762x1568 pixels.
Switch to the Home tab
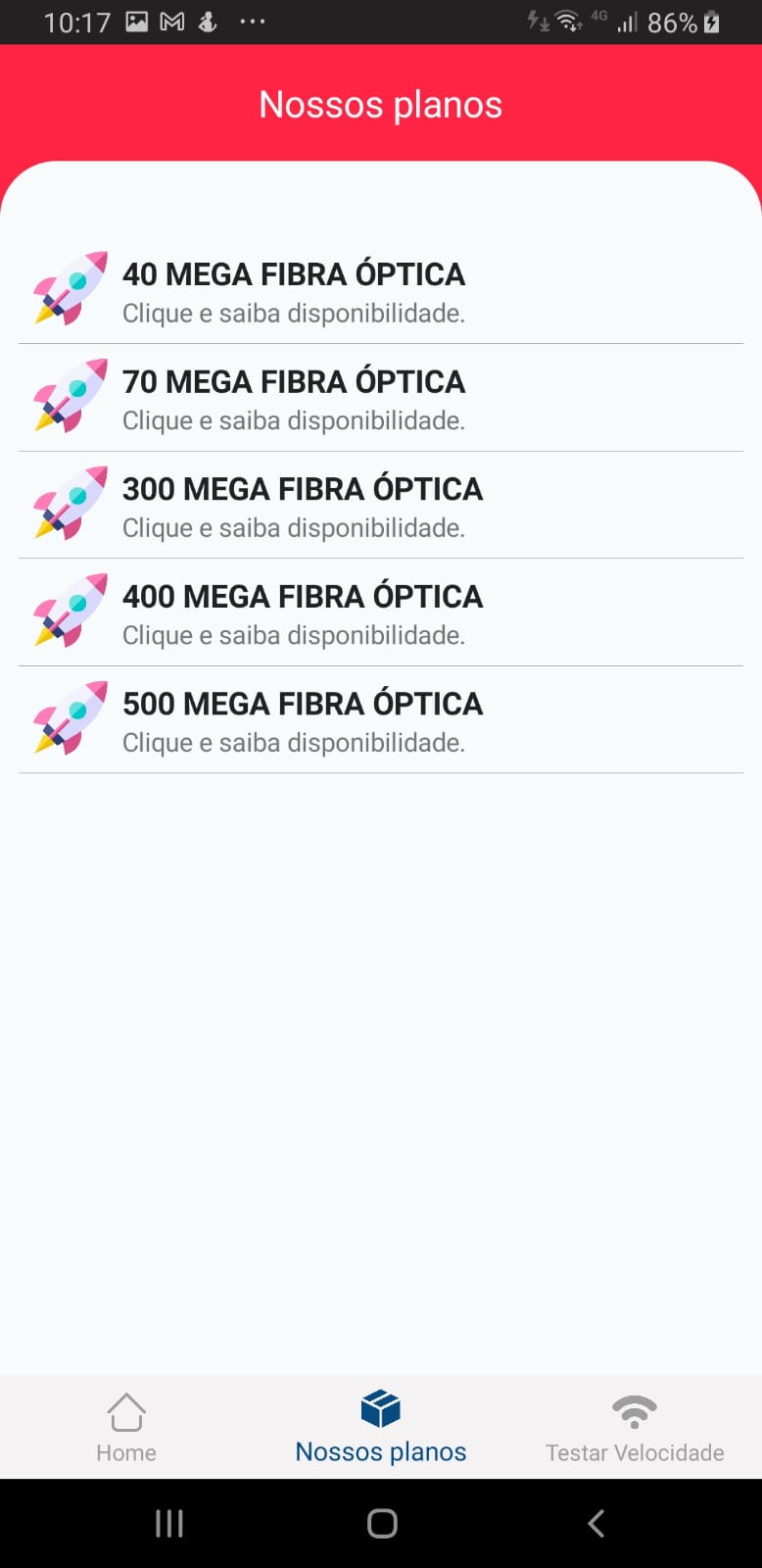[126, 1428]
